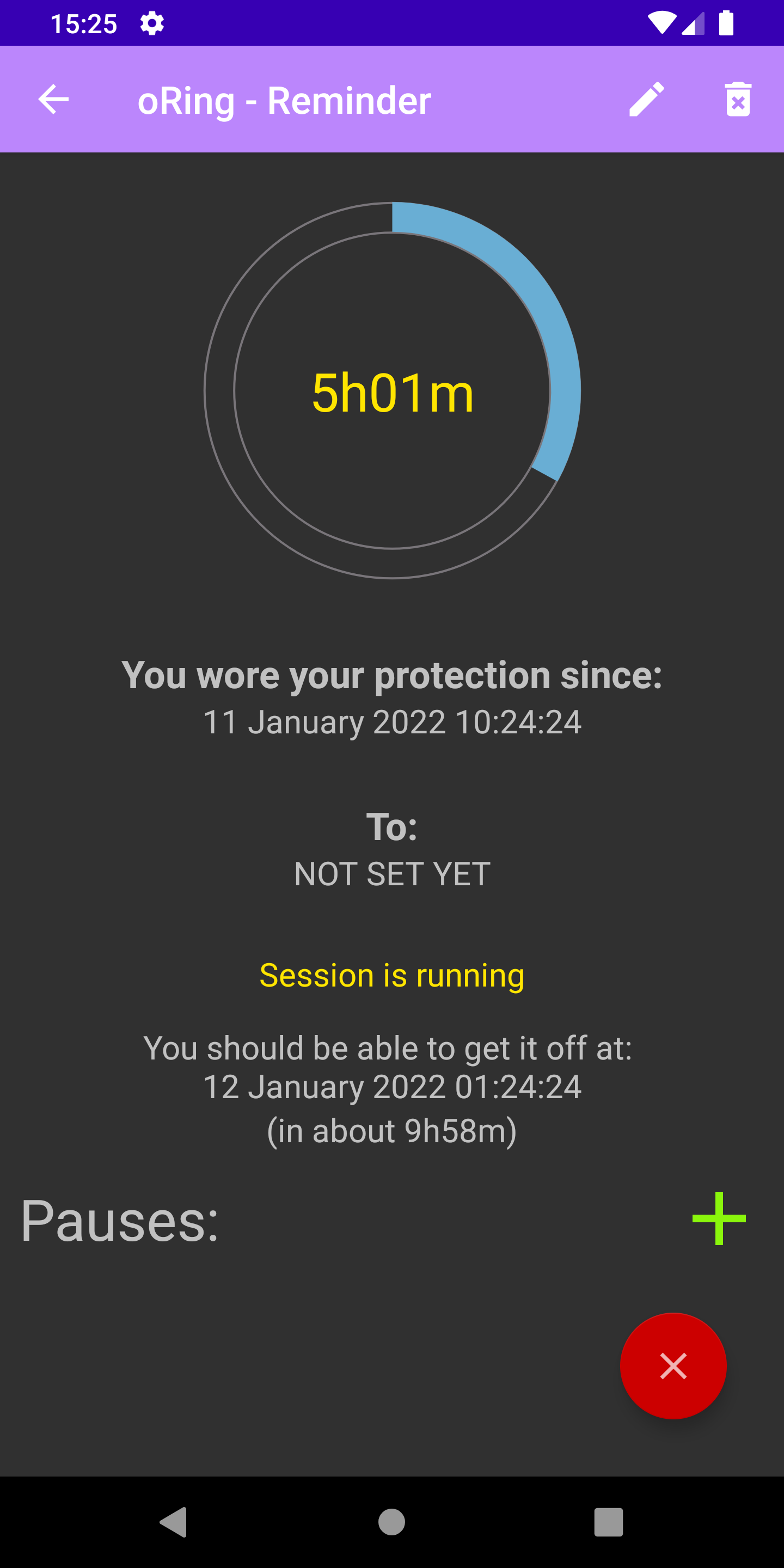Edit this session with the pencil icon
The image size is (784, 1568).
point(646,99)
